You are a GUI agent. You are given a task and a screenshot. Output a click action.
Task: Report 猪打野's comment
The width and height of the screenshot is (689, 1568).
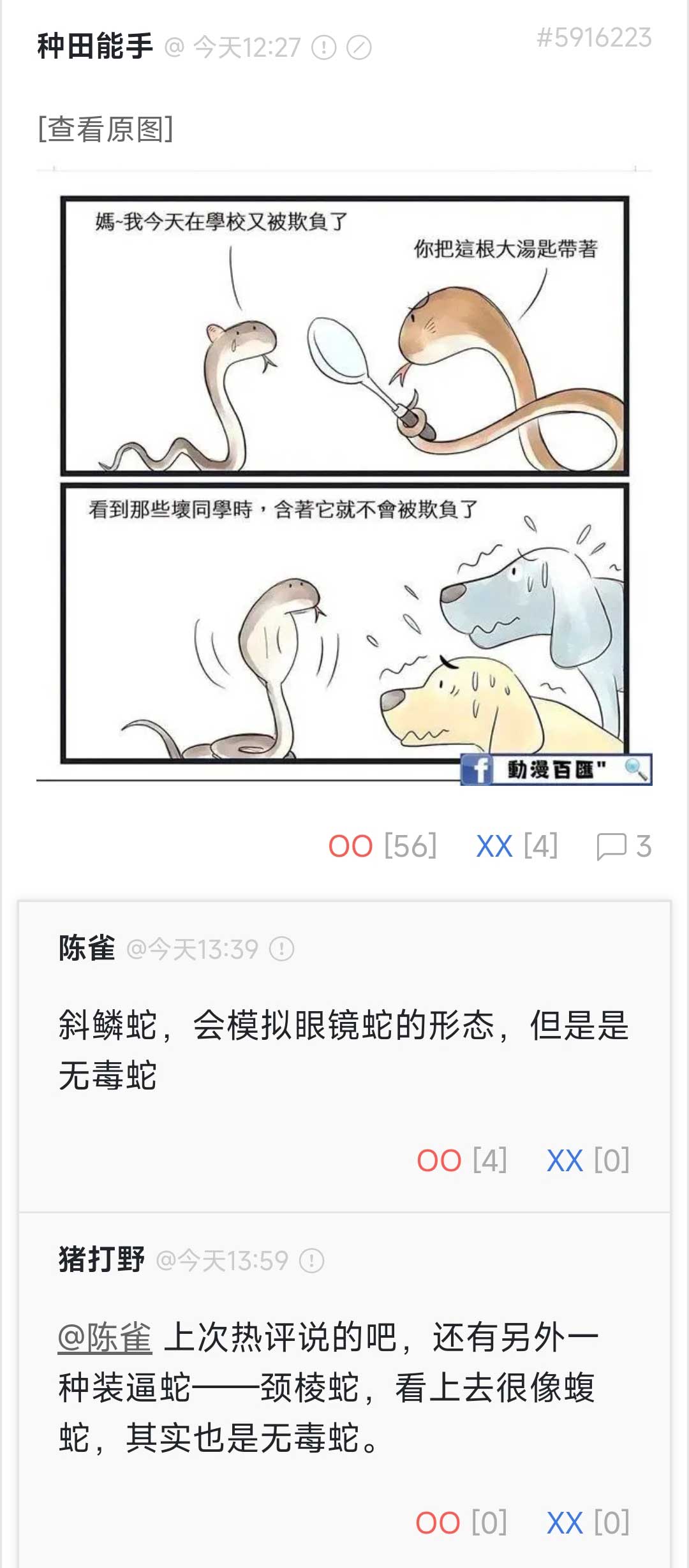pos(312,1261)
